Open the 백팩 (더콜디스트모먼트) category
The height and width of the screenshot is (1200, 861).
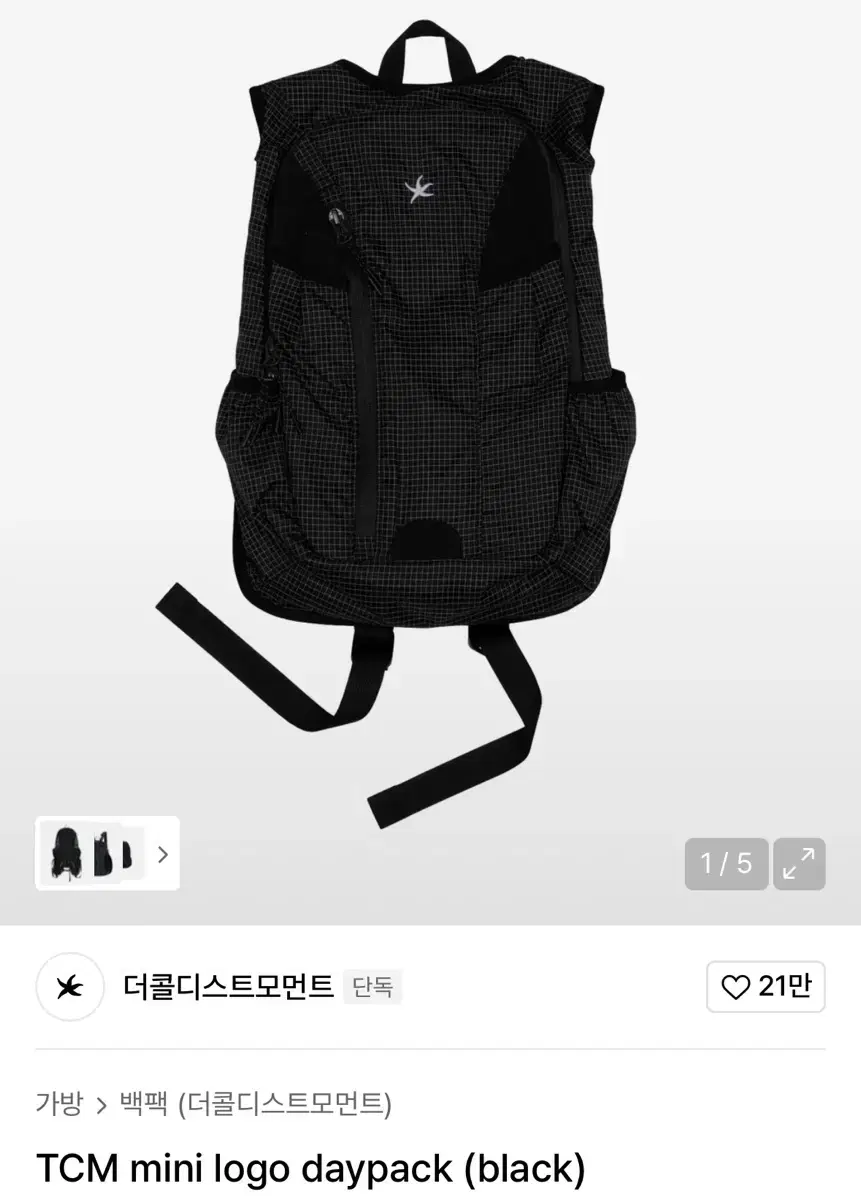(x=255, y=1104)
